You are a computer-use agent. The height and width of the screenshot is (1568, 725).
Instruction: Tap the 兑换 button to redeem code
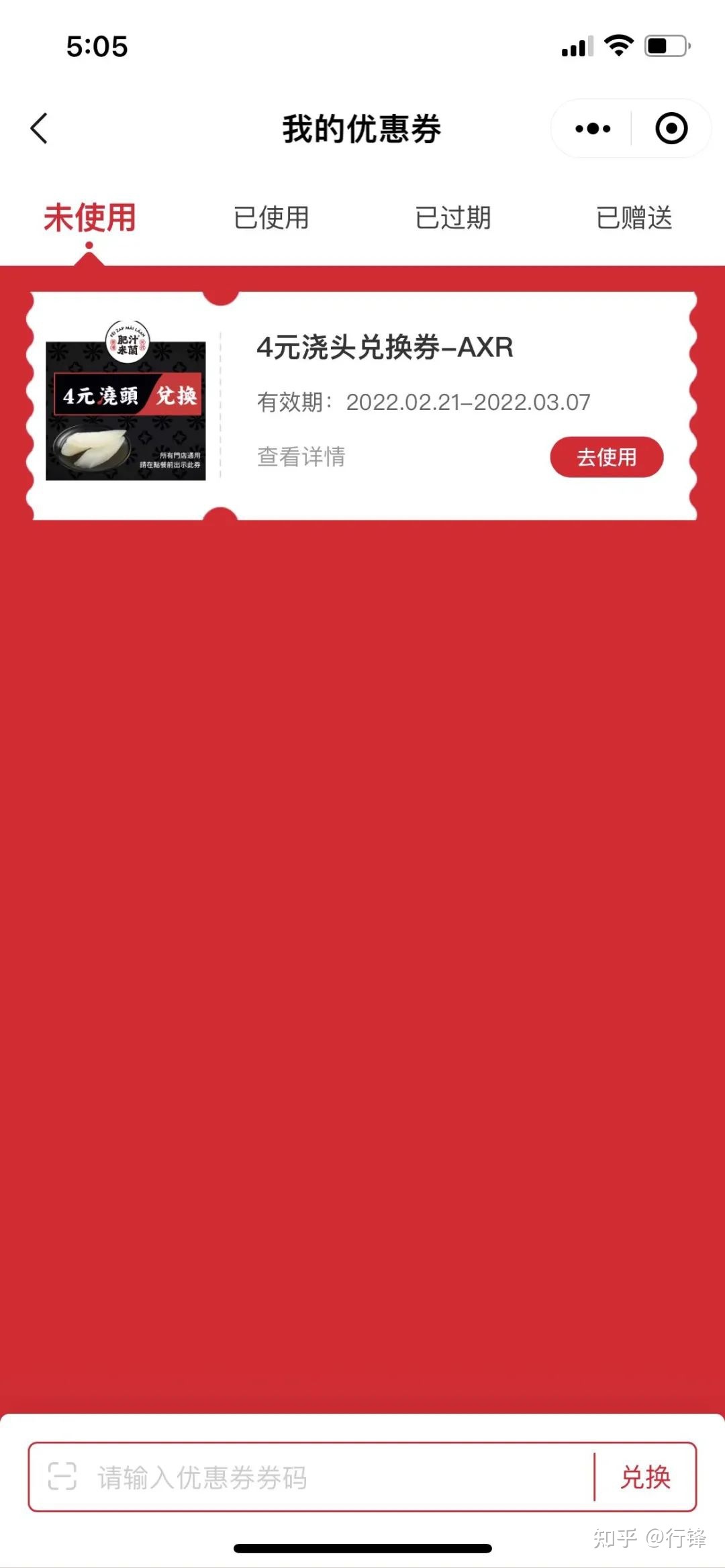tap(645, 1477)
